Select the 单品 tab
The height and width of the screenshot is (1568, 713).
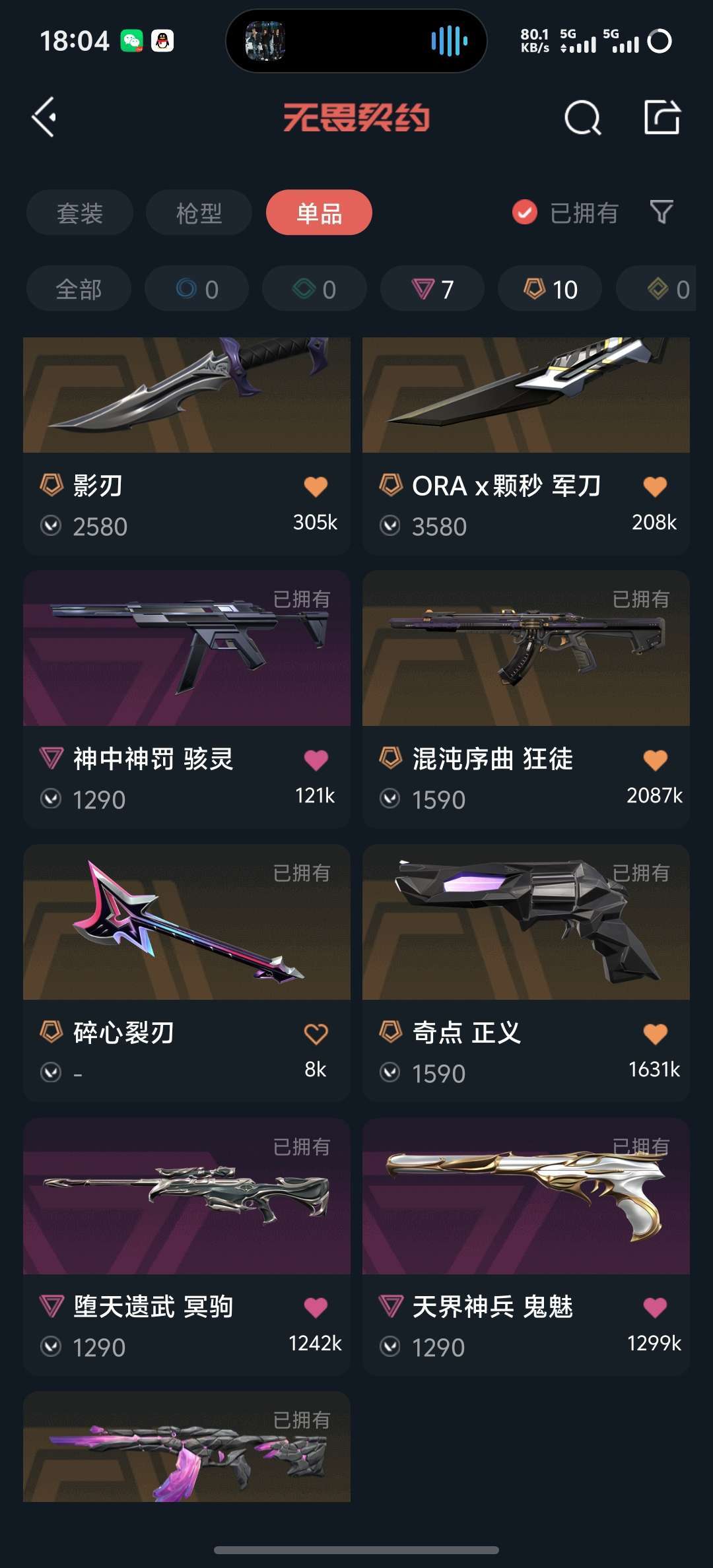click(x=319, y=212)
